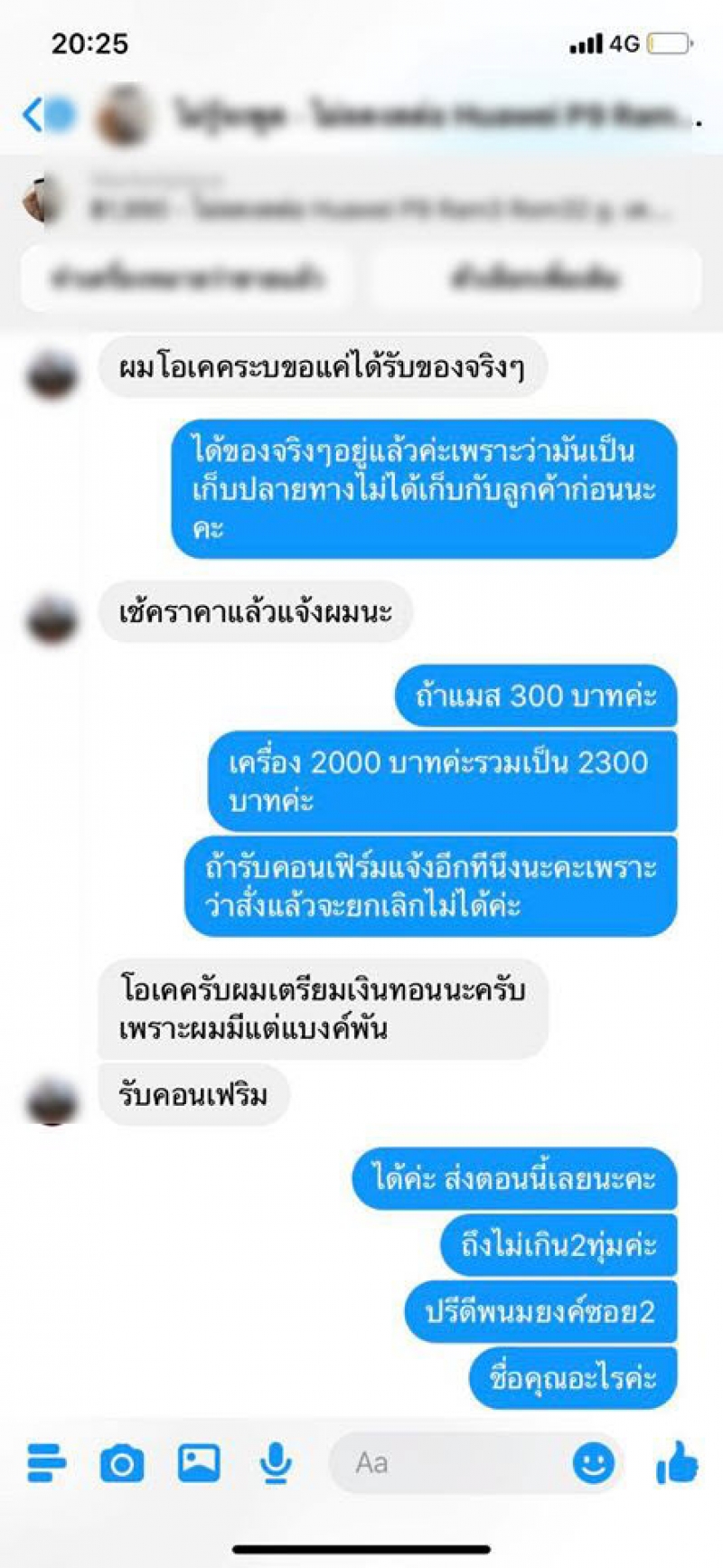Screen dimensions: 723x1568
Task: Open the more actions menu icon
Action: click(x=46, y=1462)
